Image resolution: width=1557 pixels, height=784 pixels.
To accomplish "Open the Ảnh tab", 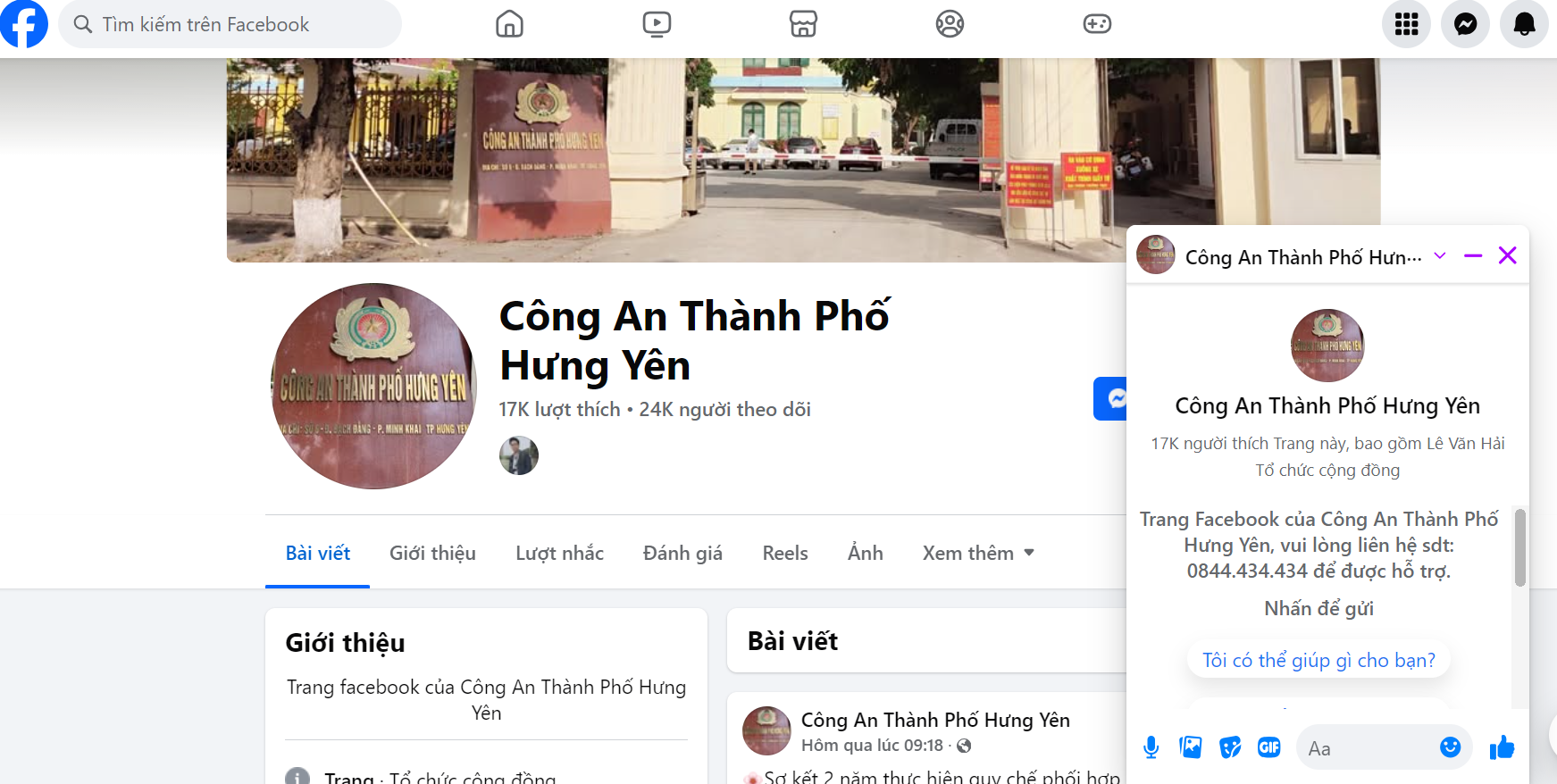I will click(865, 553).
